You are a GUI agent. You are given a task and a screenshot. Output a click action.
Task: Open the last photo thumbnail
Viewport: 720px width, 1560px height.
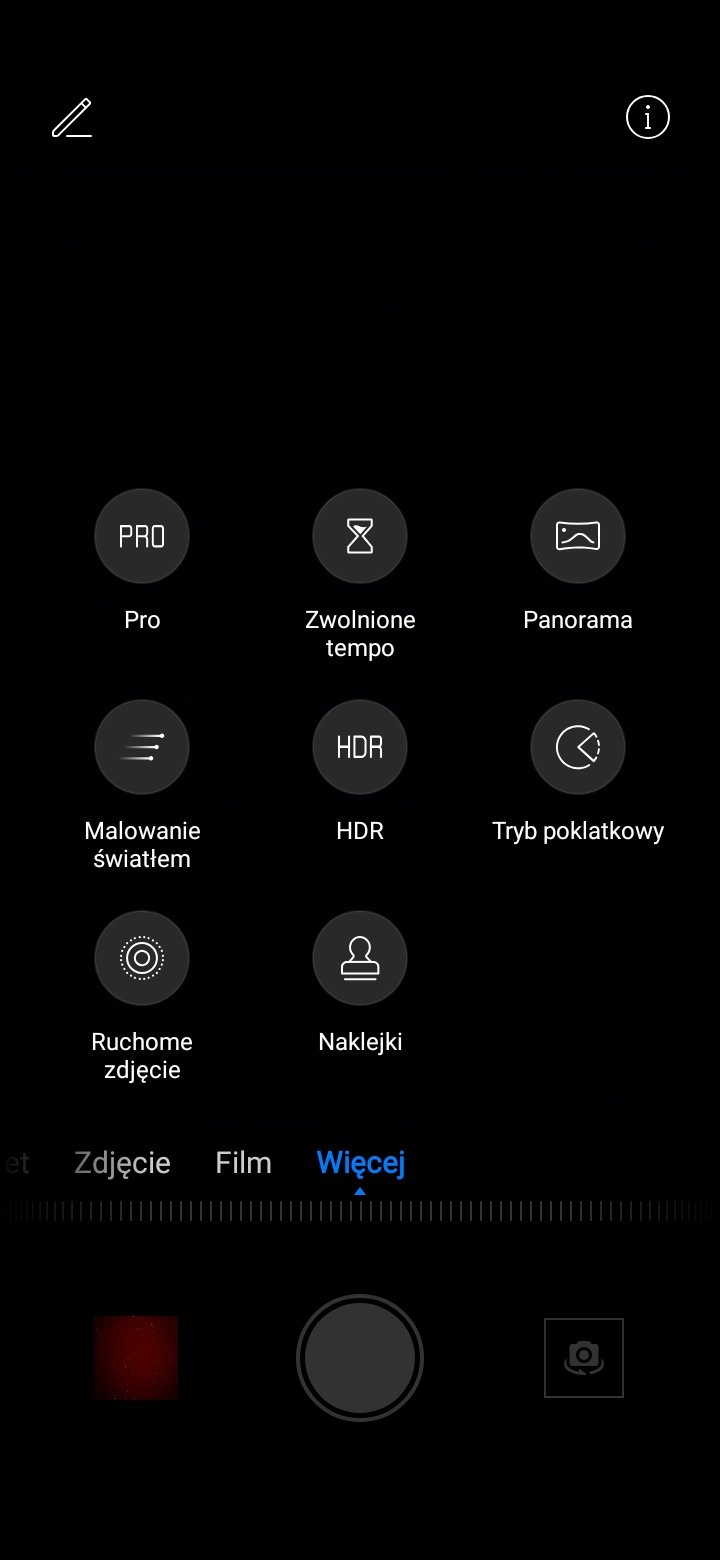pos(136,1358)
